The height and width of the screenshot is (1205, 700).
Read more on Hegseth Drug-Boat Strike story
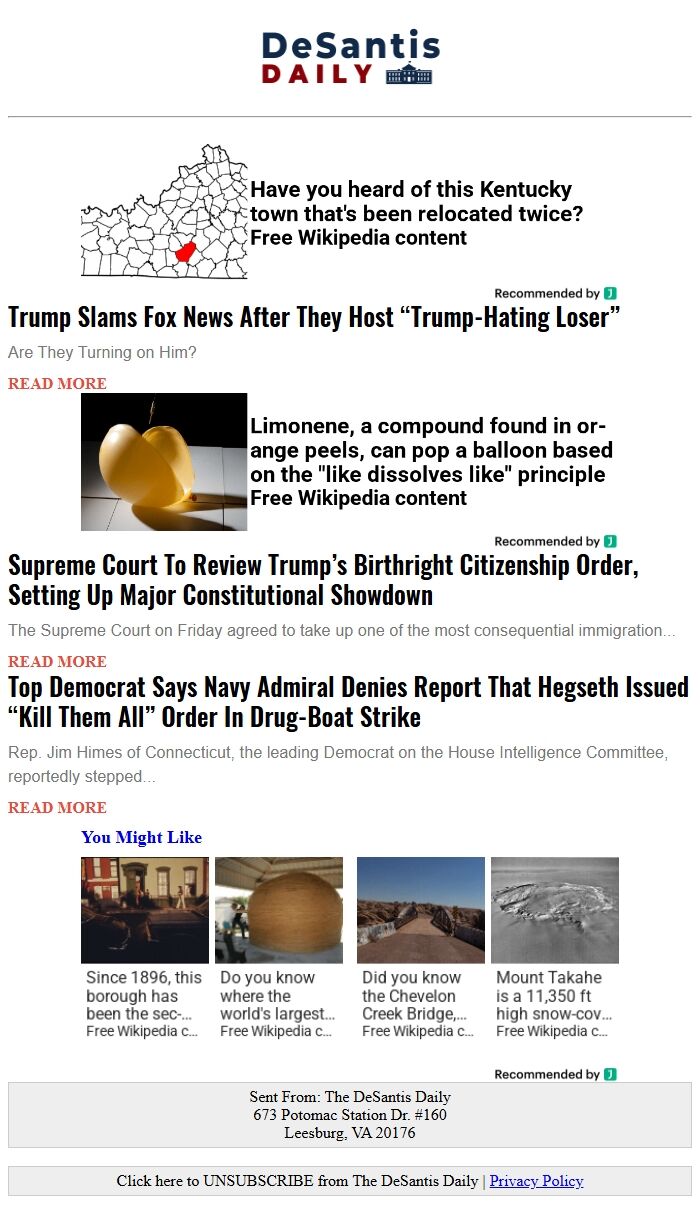tap(57, 808)
